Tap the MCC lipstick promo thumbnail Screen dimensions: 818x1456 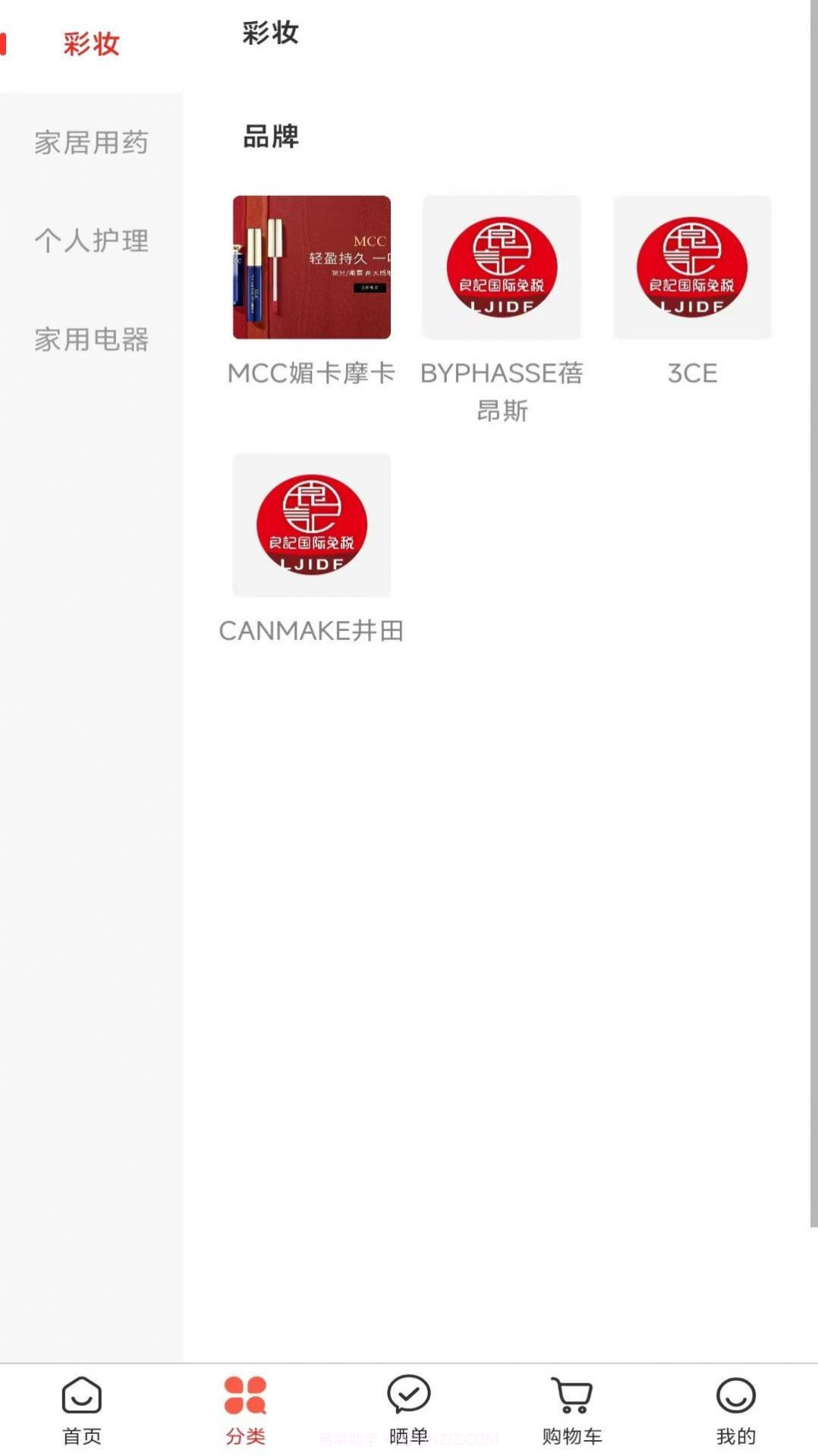pos(310,267)
